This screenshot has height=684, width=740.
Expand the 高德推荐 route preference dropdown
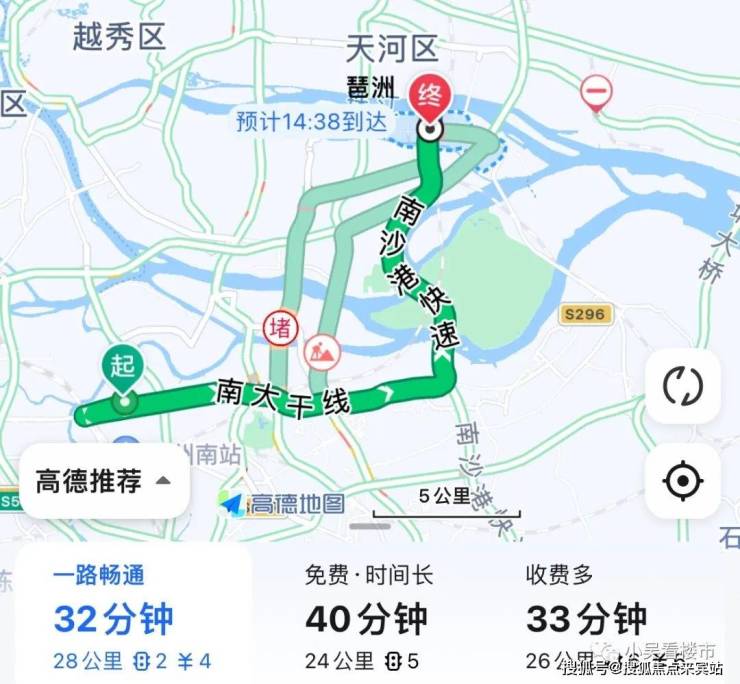pyautogui.click(x=105, y=481)
